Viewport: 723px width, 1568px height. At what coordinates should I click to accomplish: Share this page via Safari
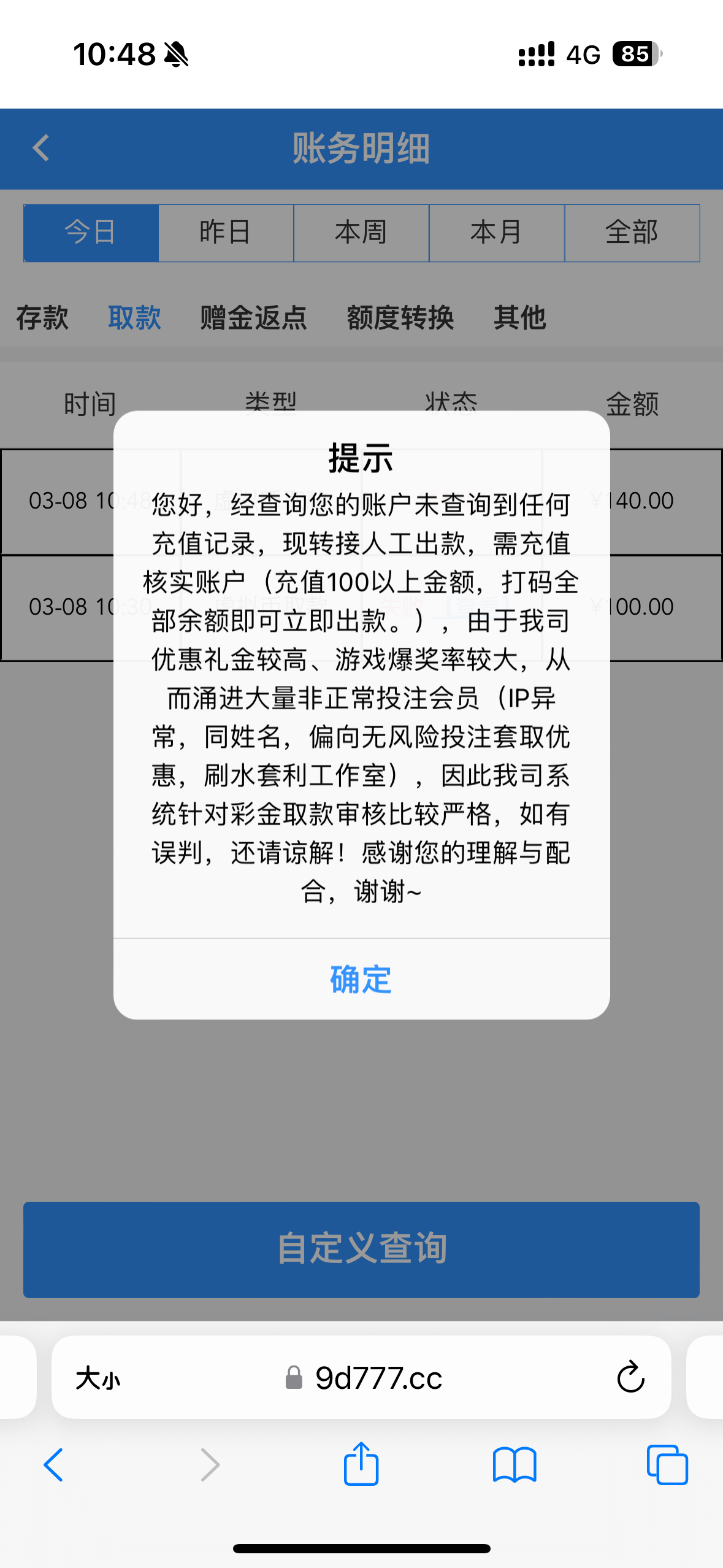(361, 1465)
